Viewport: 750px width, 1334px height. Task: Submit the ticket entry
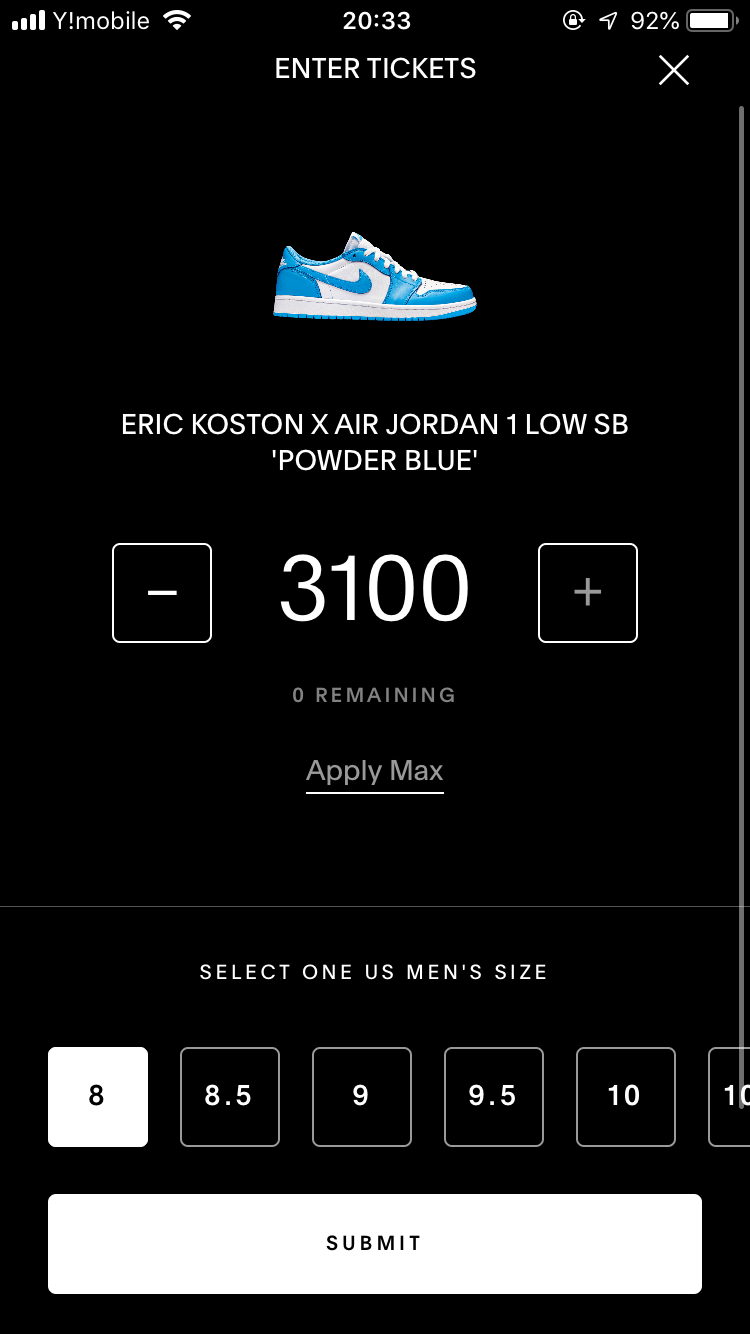coord(375,1244)
